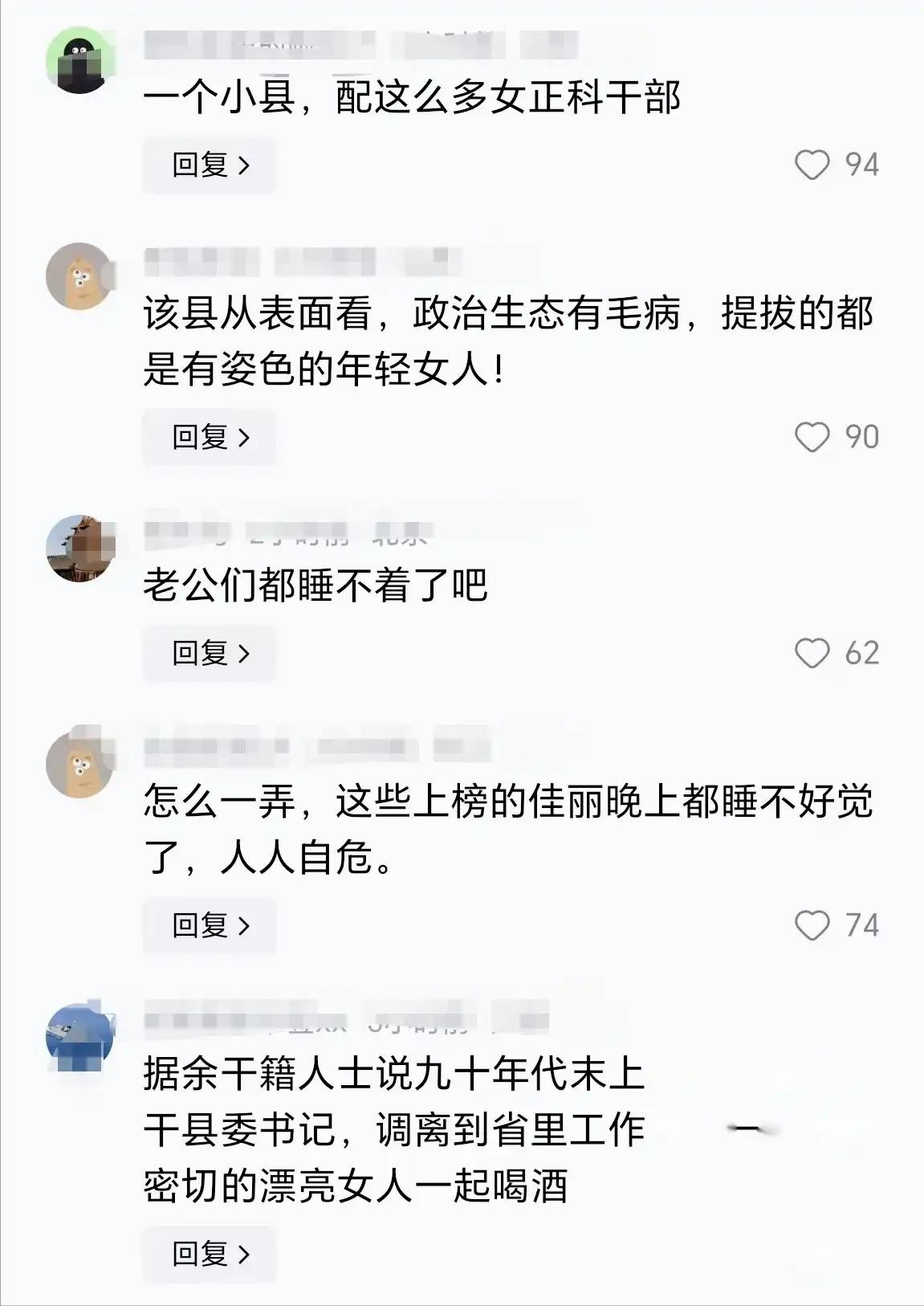View profile of the 老公们都睡不着了吧 commenter
Screen dimensions: 924x1306
pos(79,548)
